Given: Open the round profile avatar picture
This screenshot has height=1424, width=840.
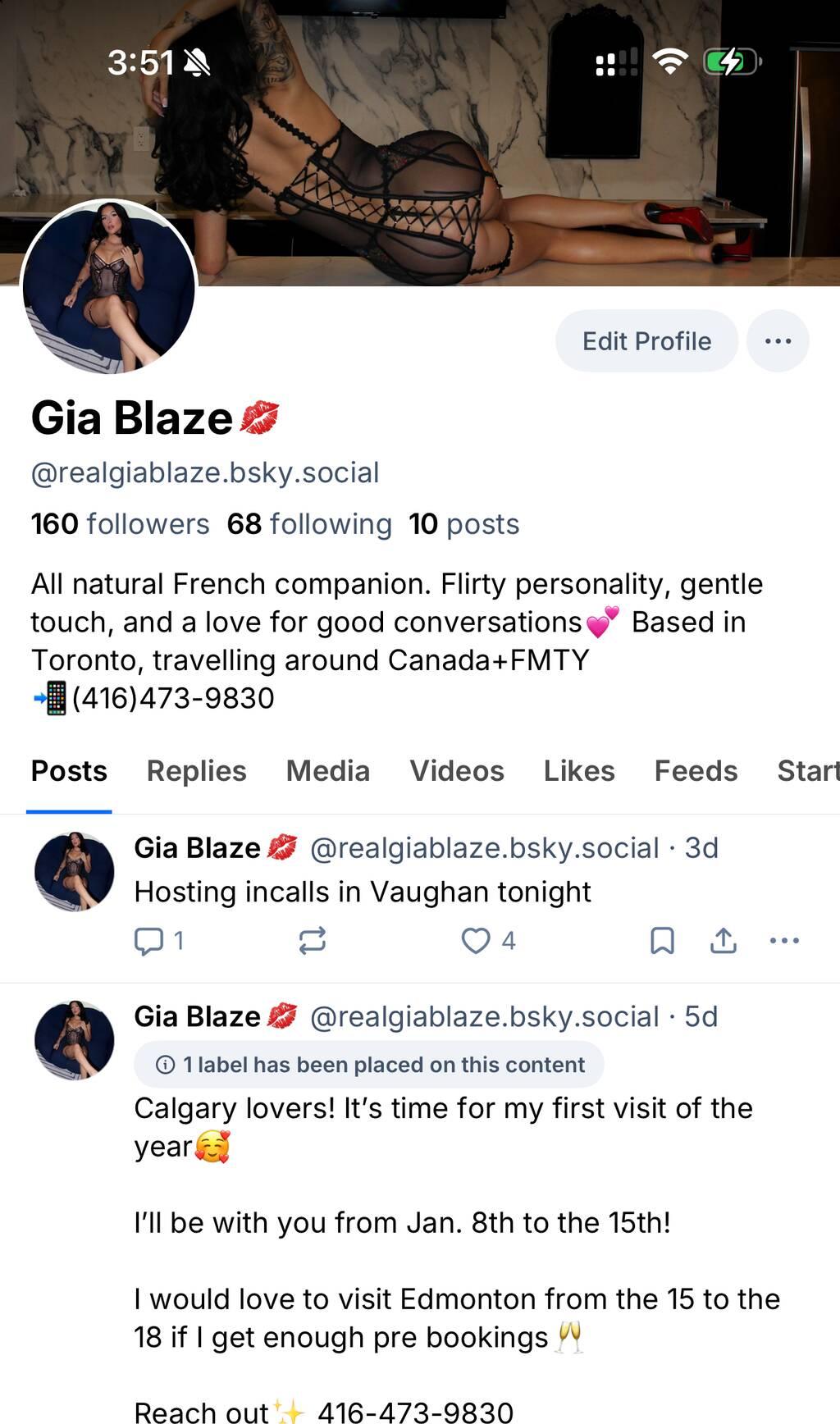Looking at the screenshot, I should point(109,287).
